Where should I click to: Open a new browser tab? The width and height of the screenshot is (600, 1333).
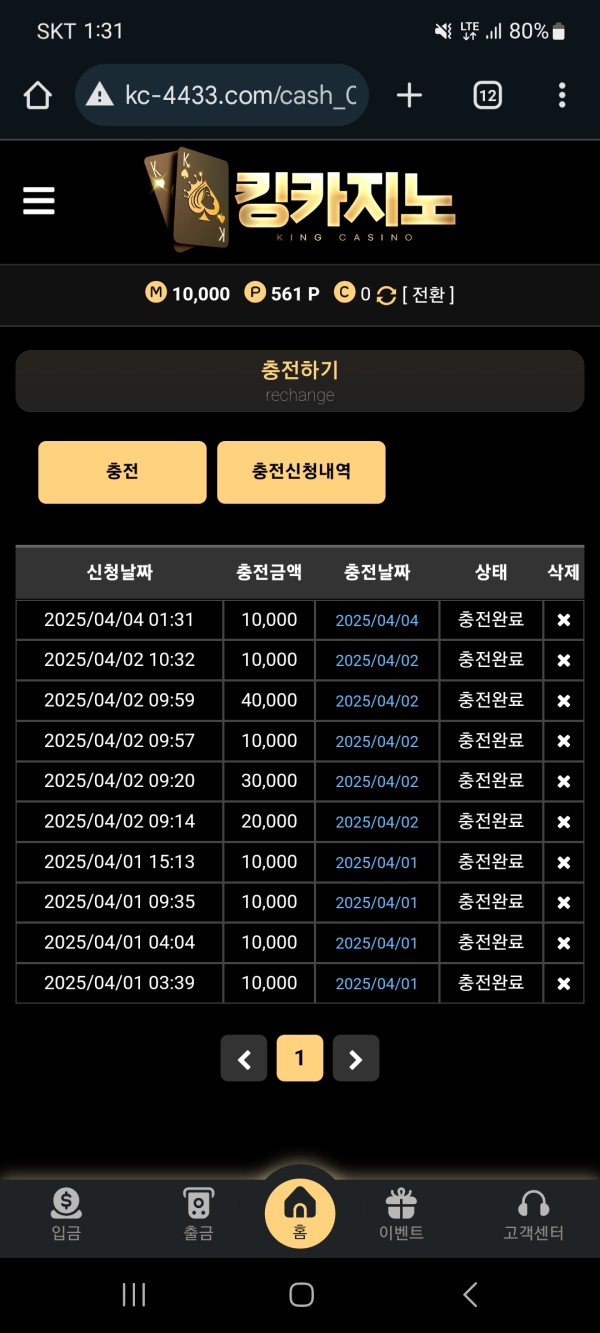[x=409, y=95]
